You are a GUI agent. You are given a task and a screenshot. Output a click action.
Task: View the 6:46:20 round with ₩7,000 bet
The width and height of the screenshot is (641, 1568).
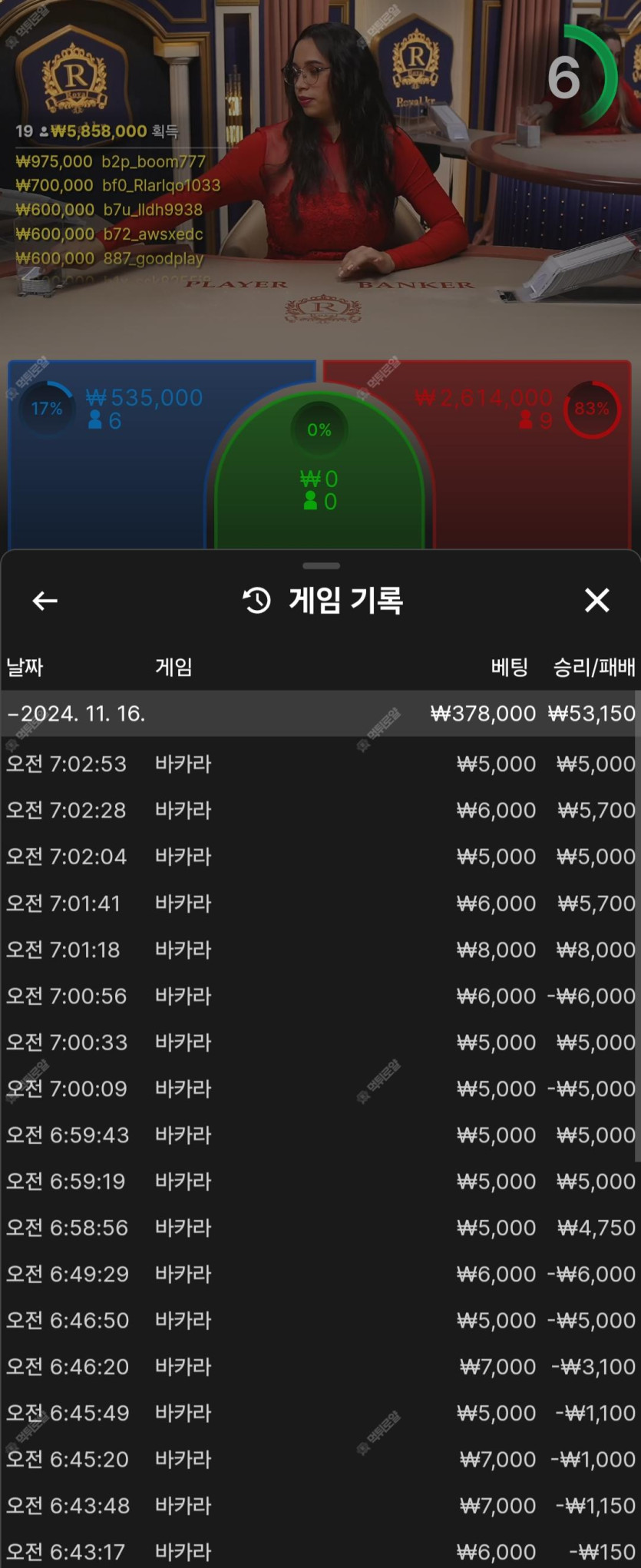pyautogui.click(x=320, y=1367)
